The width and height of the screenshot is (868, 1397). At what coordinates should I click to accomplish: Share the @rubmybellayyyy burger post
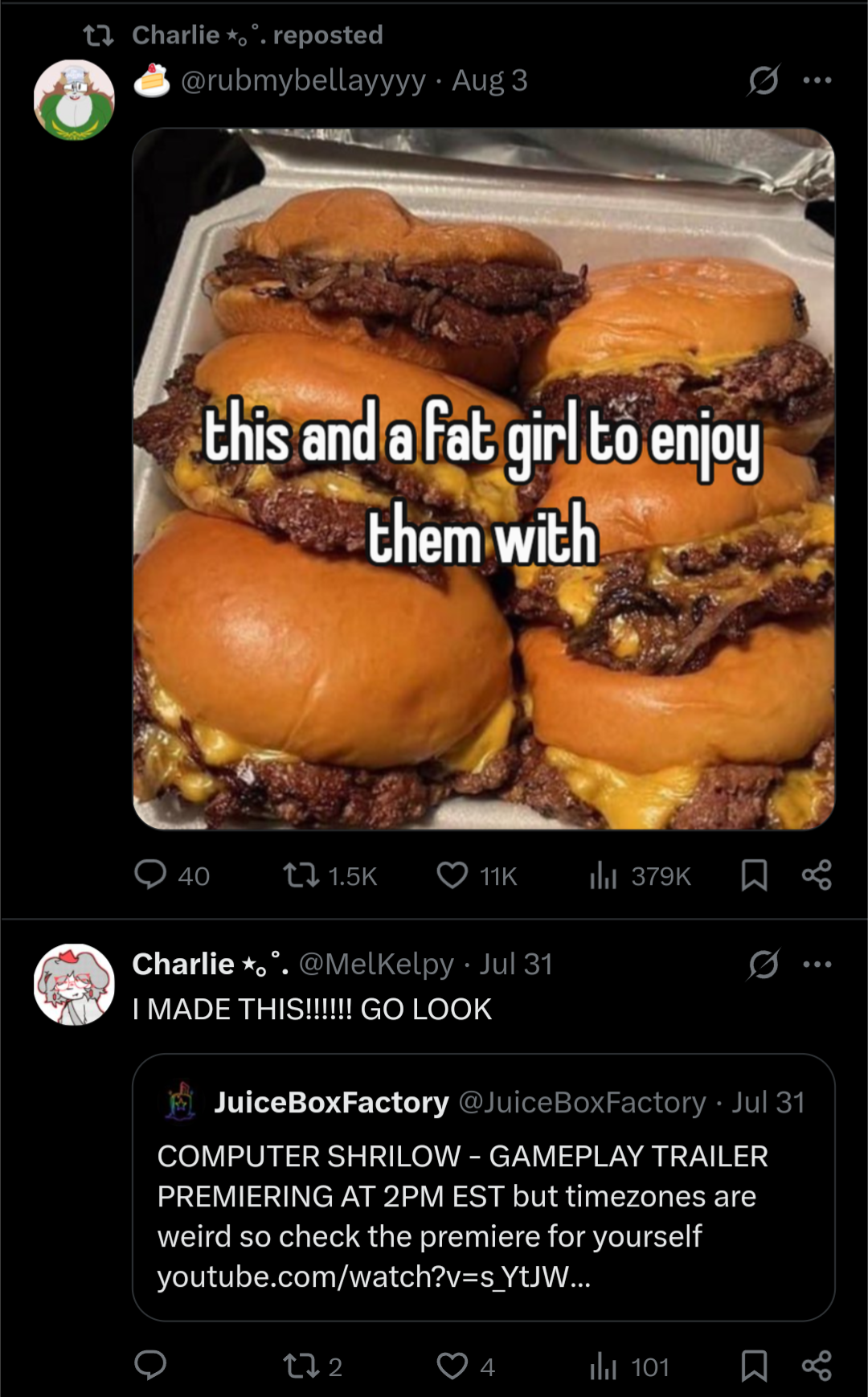(817, 875)
